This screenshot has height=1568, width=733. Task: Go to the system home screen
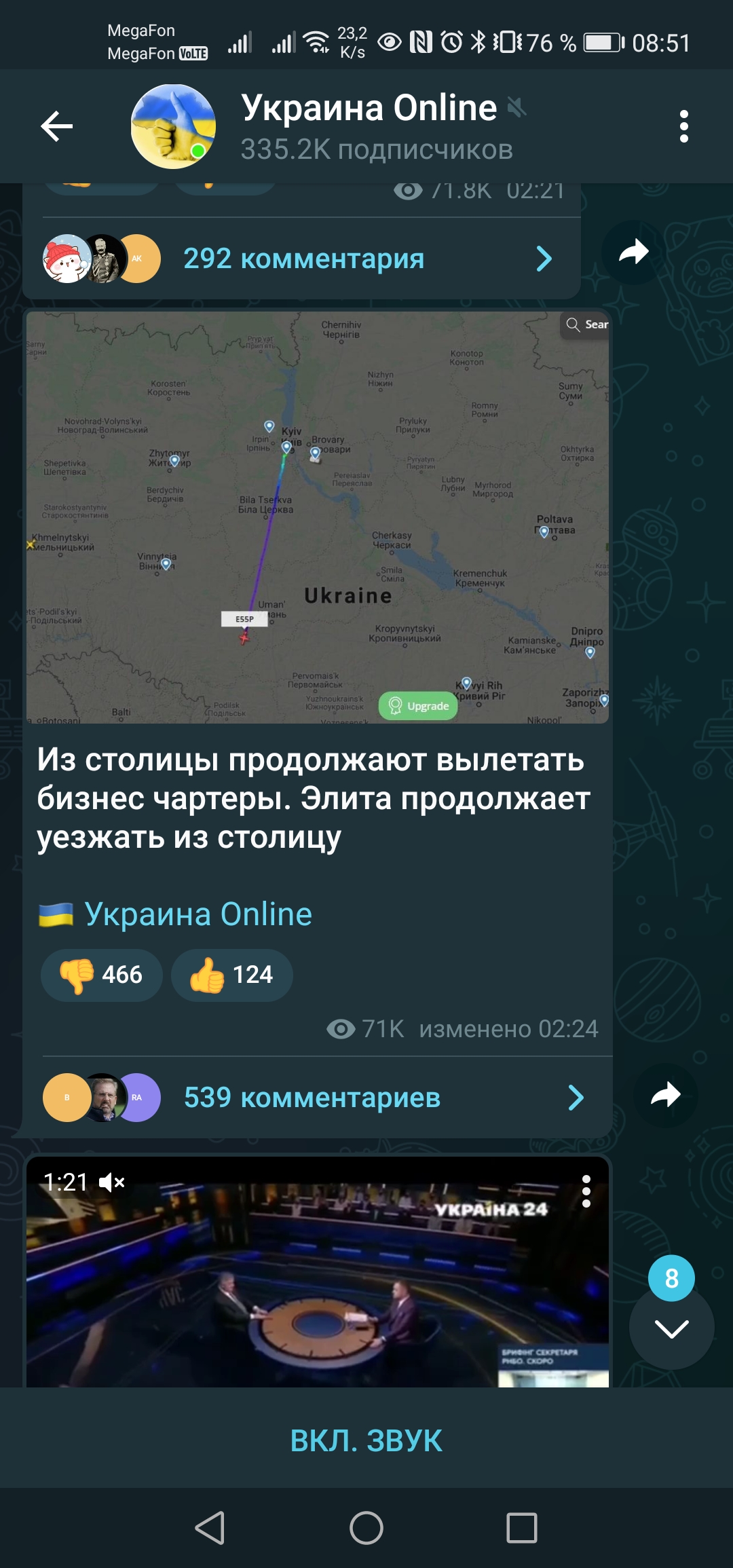tap(366, 1528)
